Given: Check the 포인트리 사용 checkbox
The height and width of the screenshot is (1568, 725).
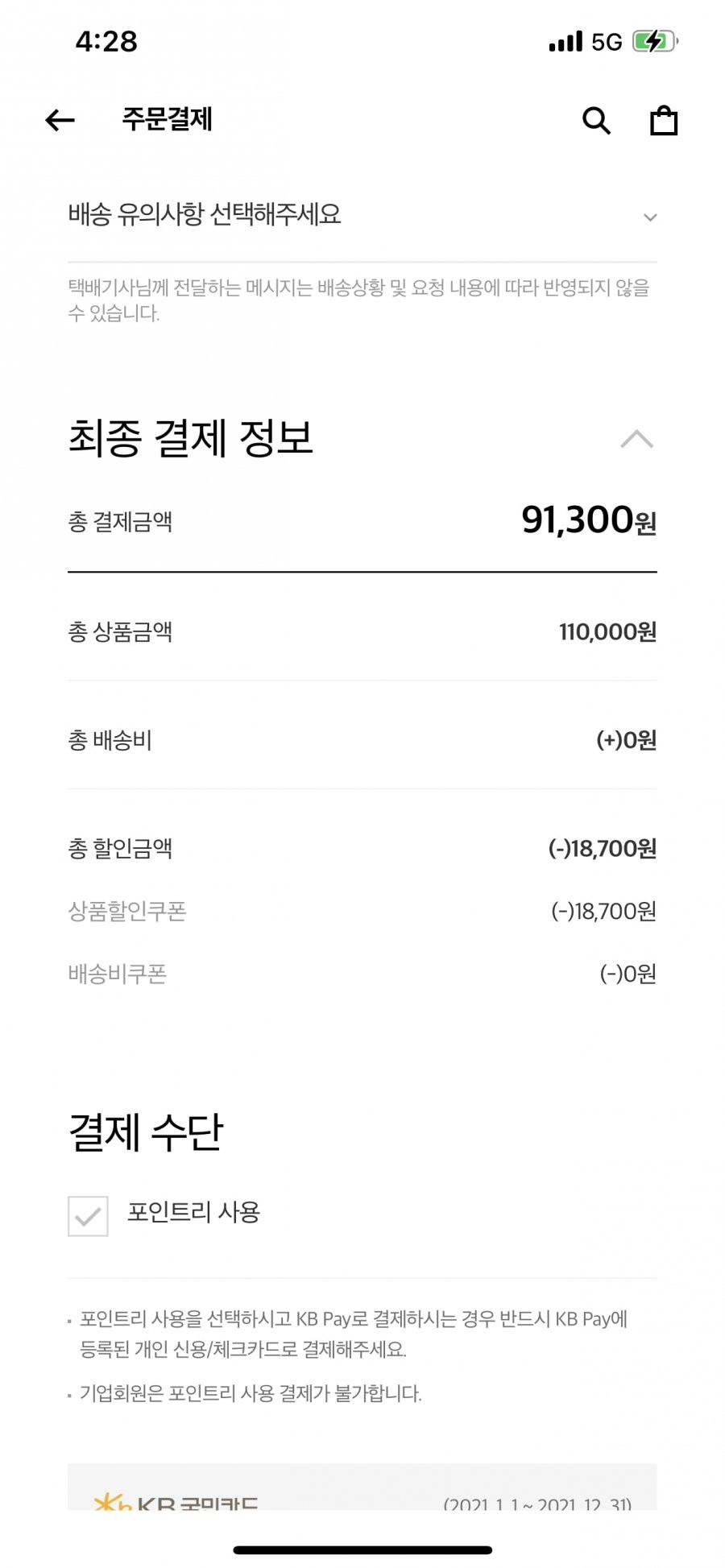Looking at the screenshot, I should point(88,1215).
